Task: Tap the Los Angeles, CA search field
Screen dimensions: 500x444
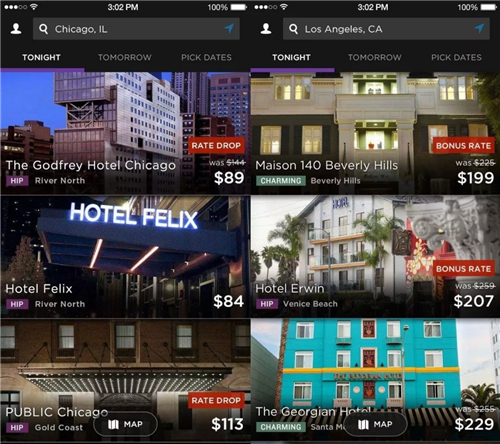Action: pyautogui.click(x=386, y=29)
